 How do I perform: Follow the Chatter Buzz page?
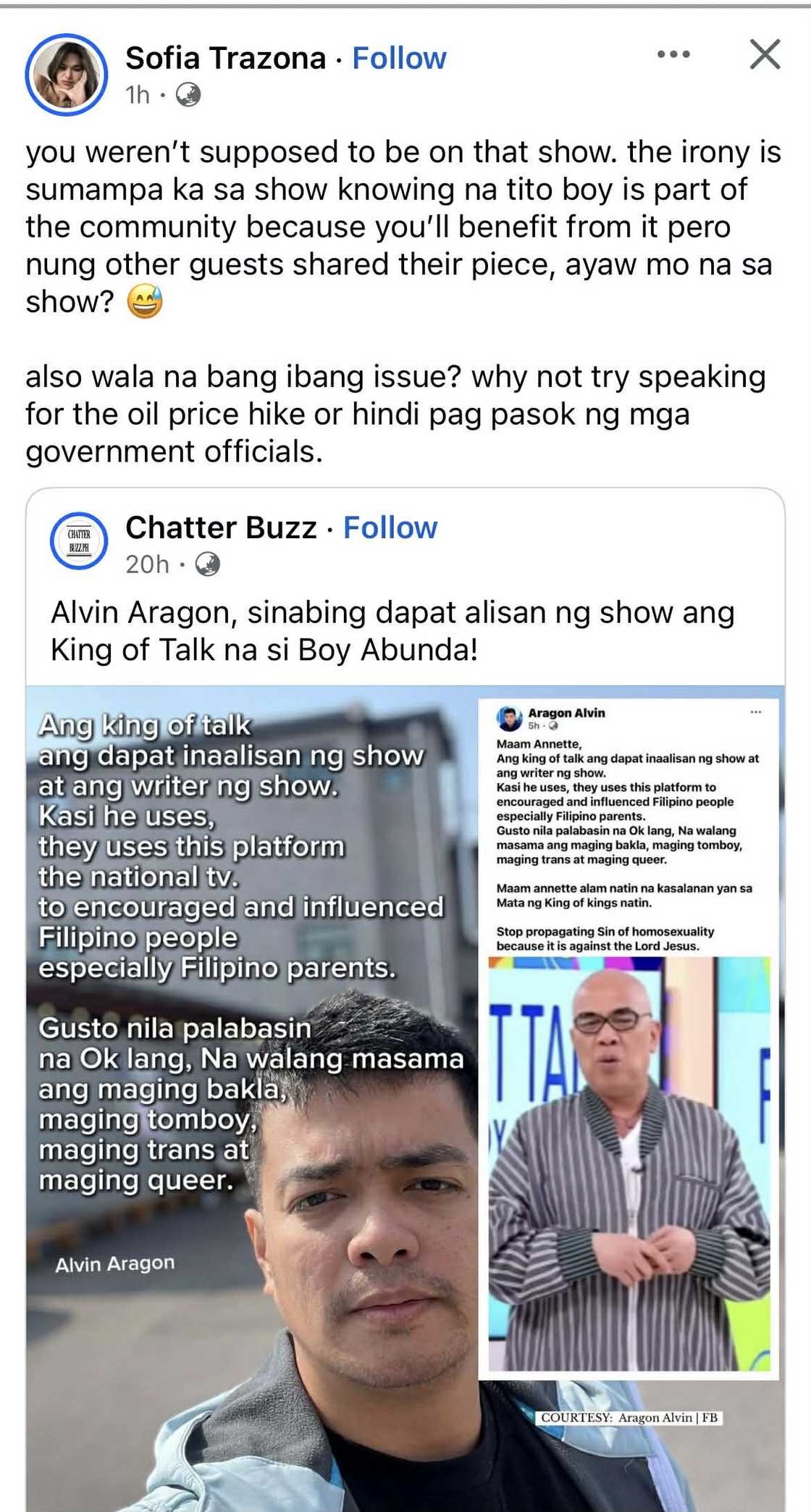tap(390, 527)
